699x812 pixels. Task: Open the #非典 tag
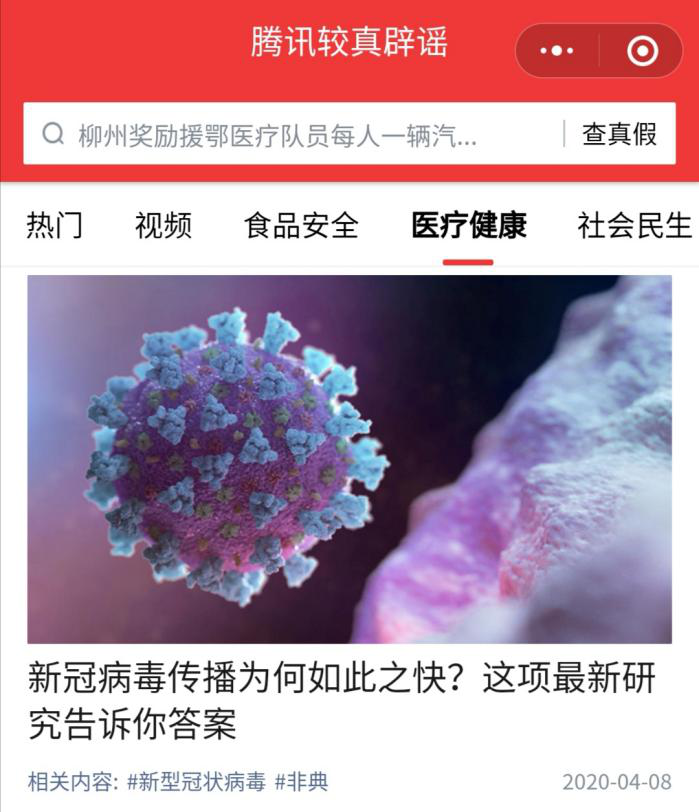[301, 782]
